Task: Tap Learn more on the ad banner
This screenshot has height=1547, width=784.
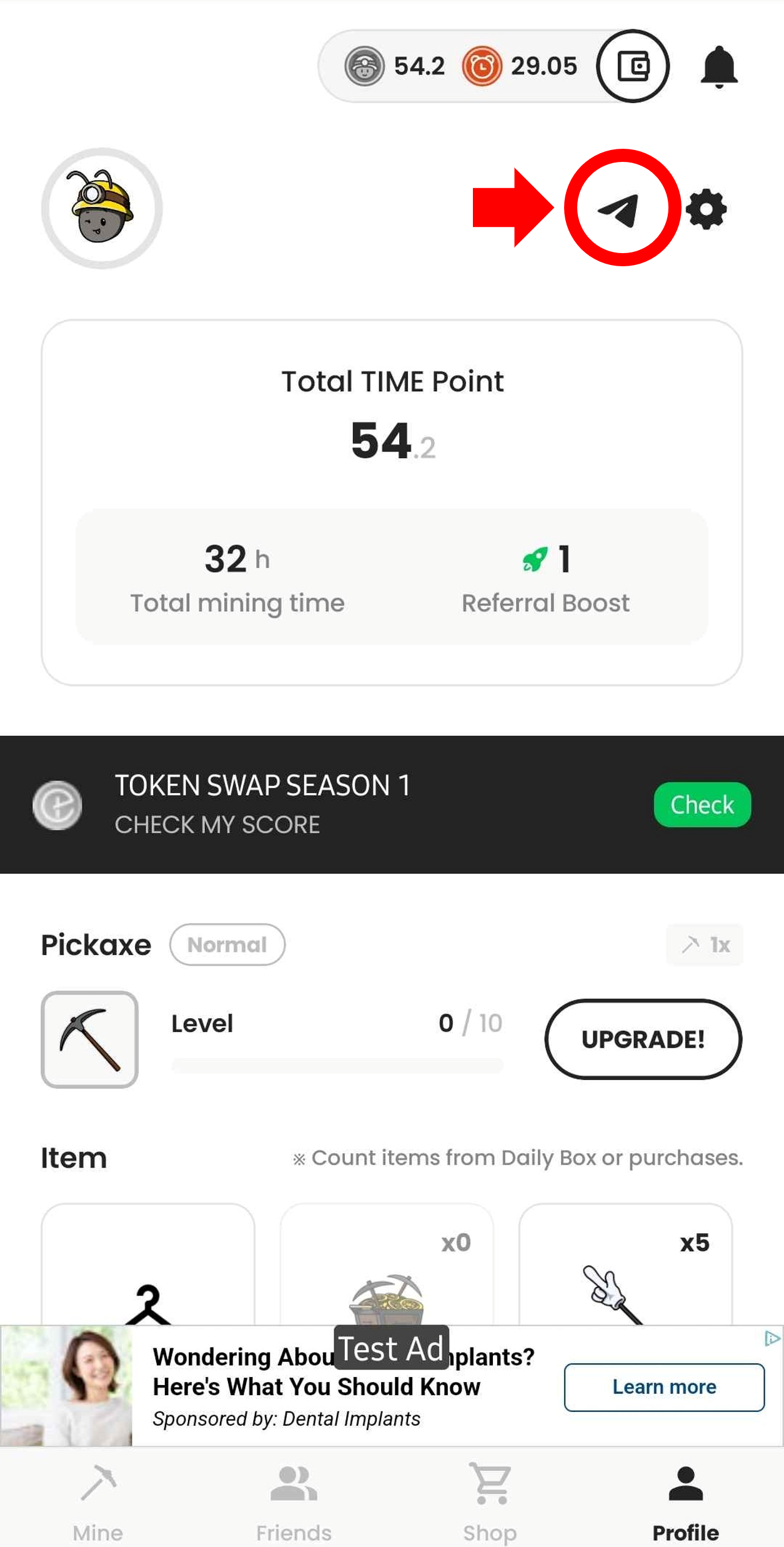Action: [664, 1387]
